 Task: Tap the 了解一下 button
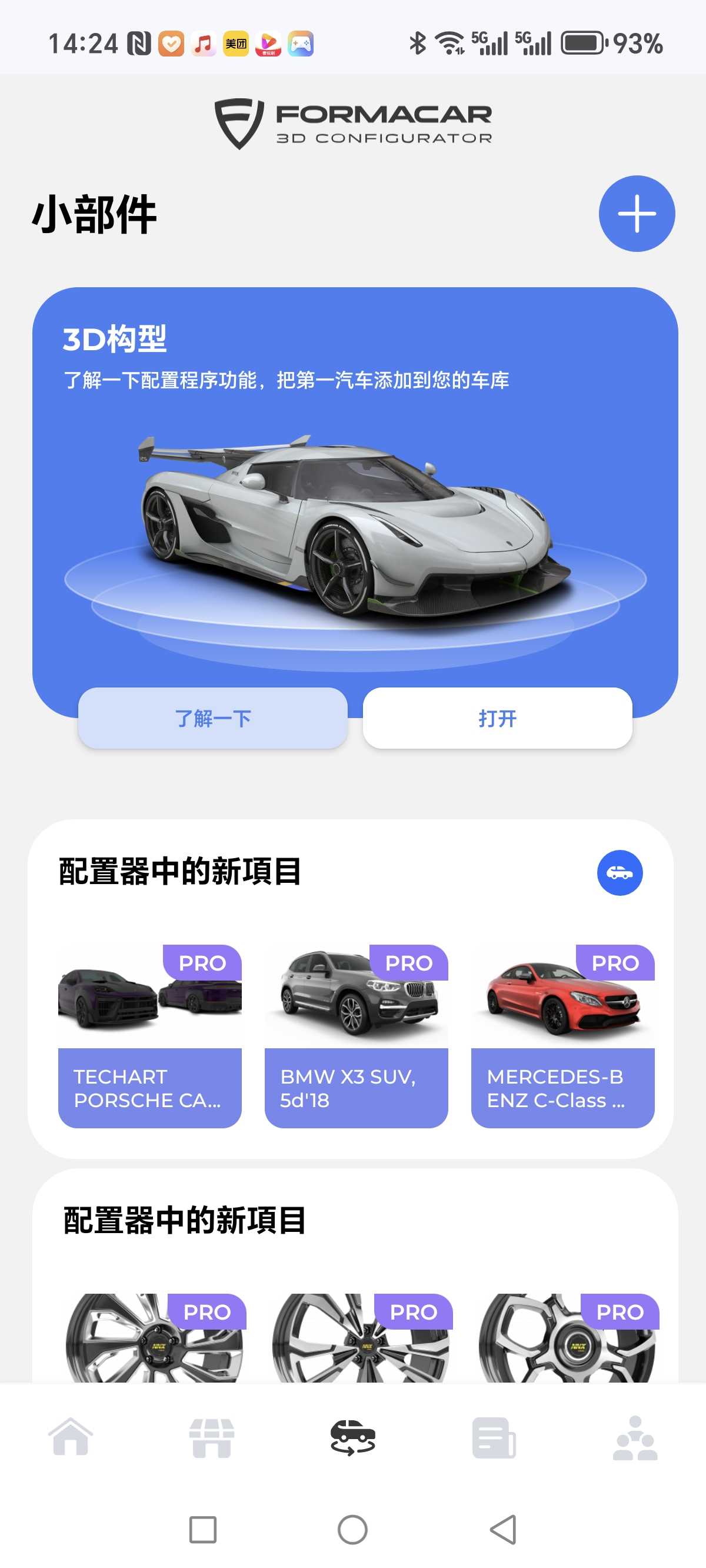[212, 717]
